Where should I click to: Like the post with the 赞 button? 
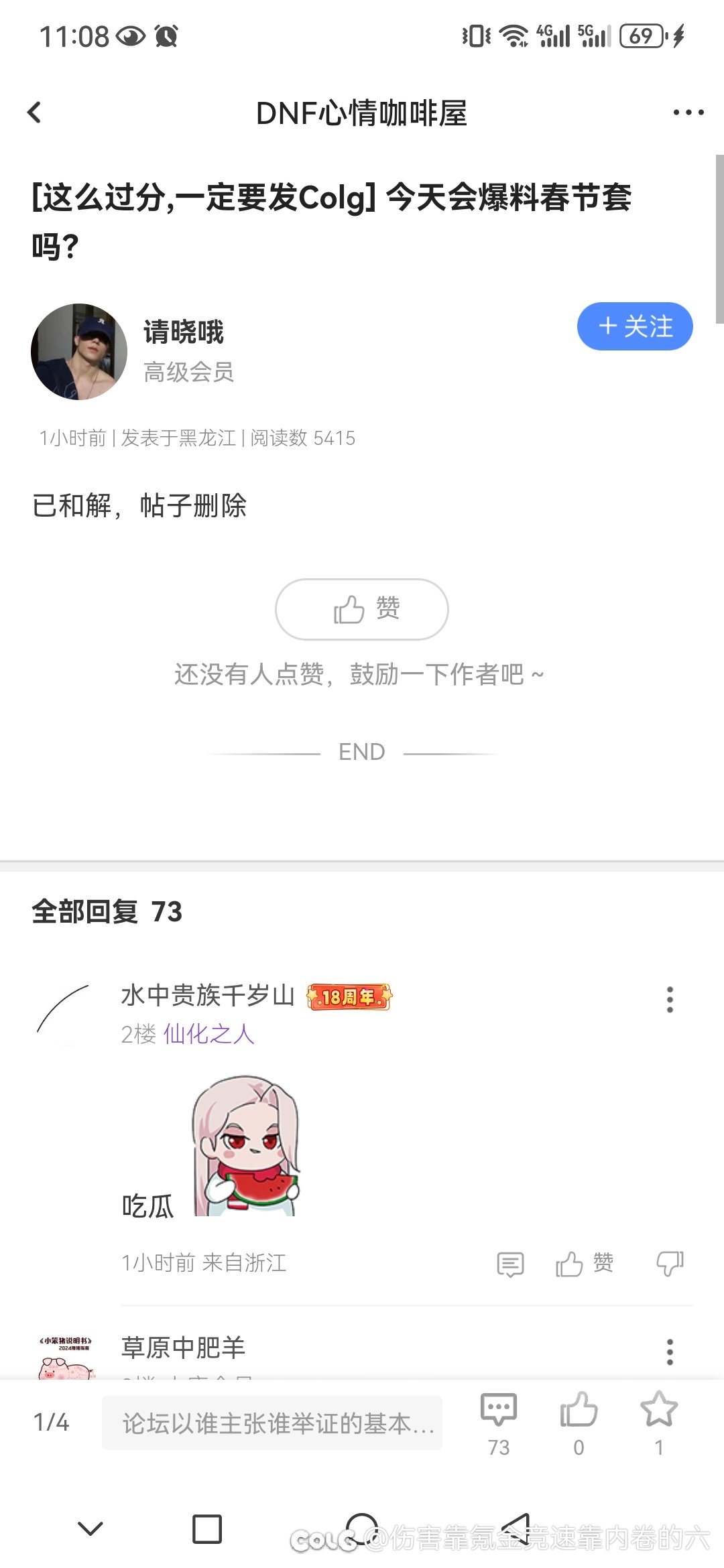tap(362, 609)
